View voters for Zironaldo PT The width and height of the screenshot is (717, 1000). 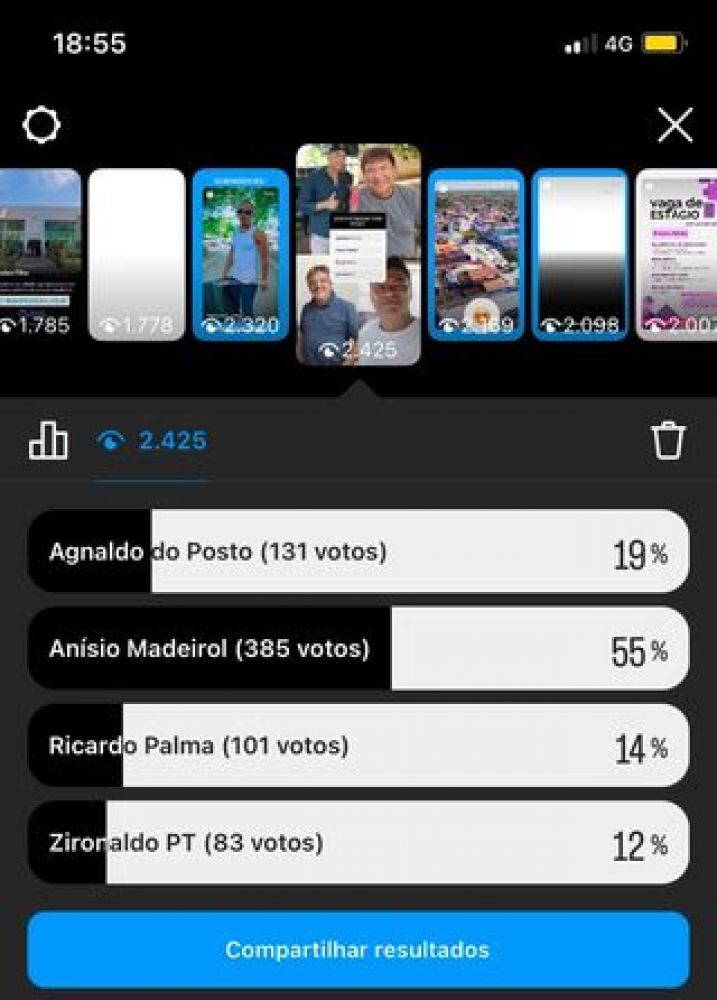[358, 842]
